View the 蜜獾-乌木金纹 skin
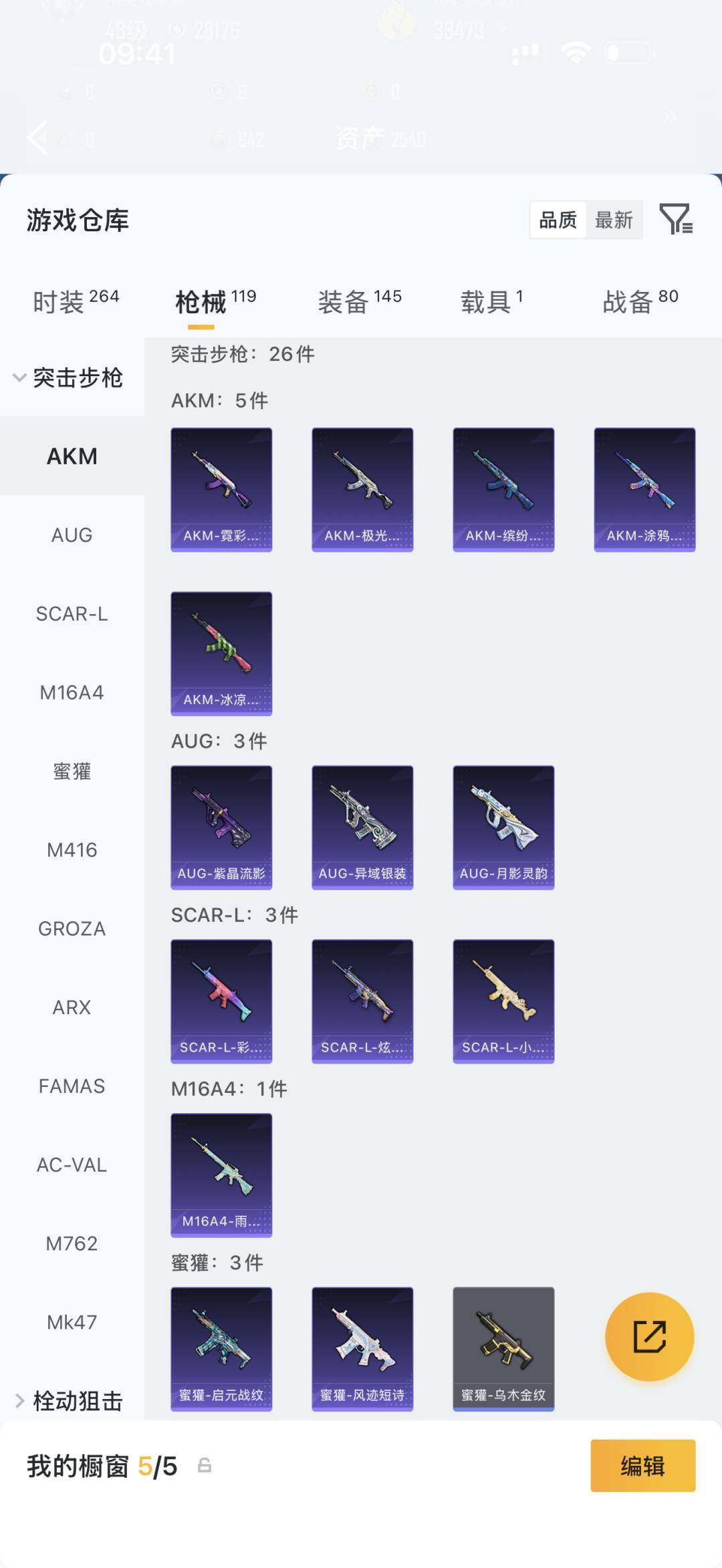The height and width of the screenshot is (1568, 722). pos(503,1348)
